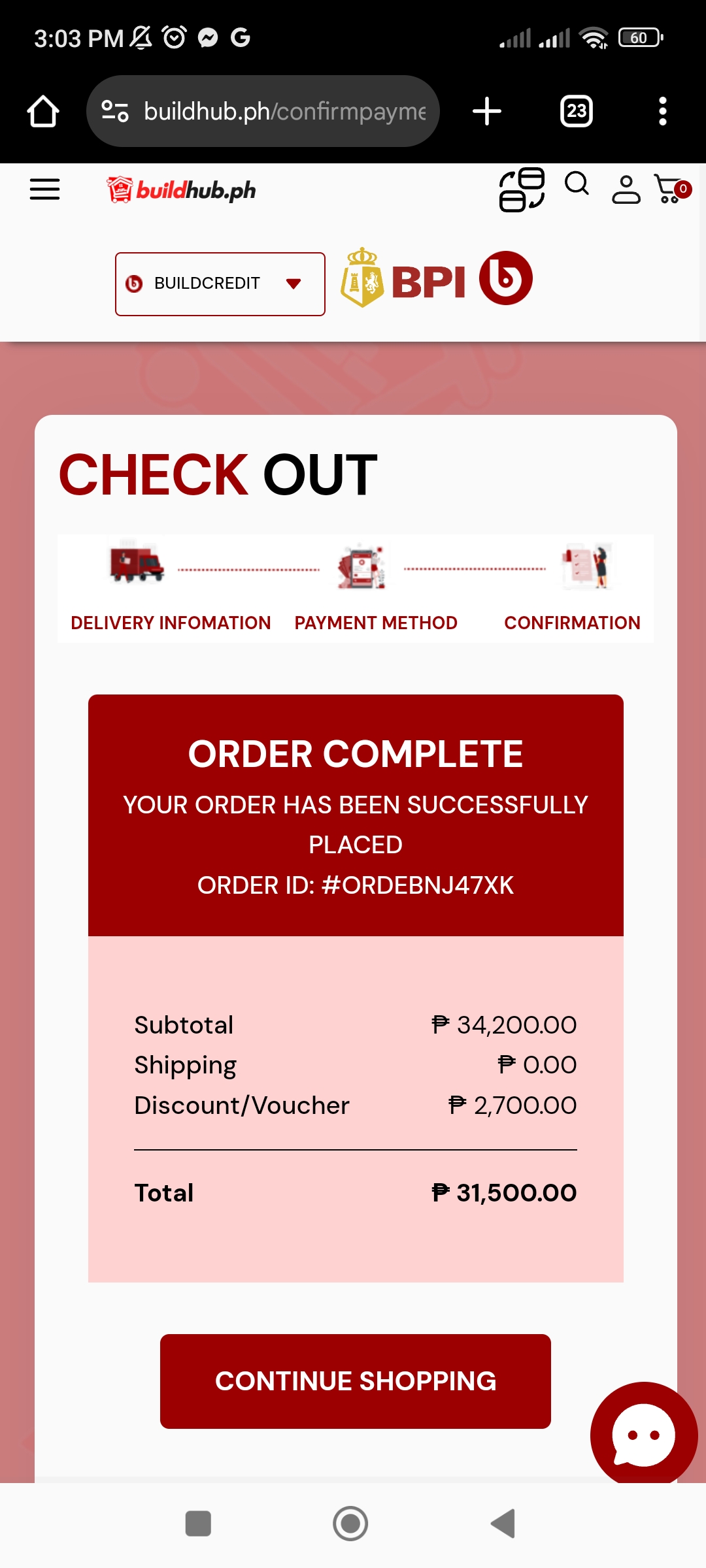Open the live chat bubble
The image size is (706, 1568).
[643, 1435]
